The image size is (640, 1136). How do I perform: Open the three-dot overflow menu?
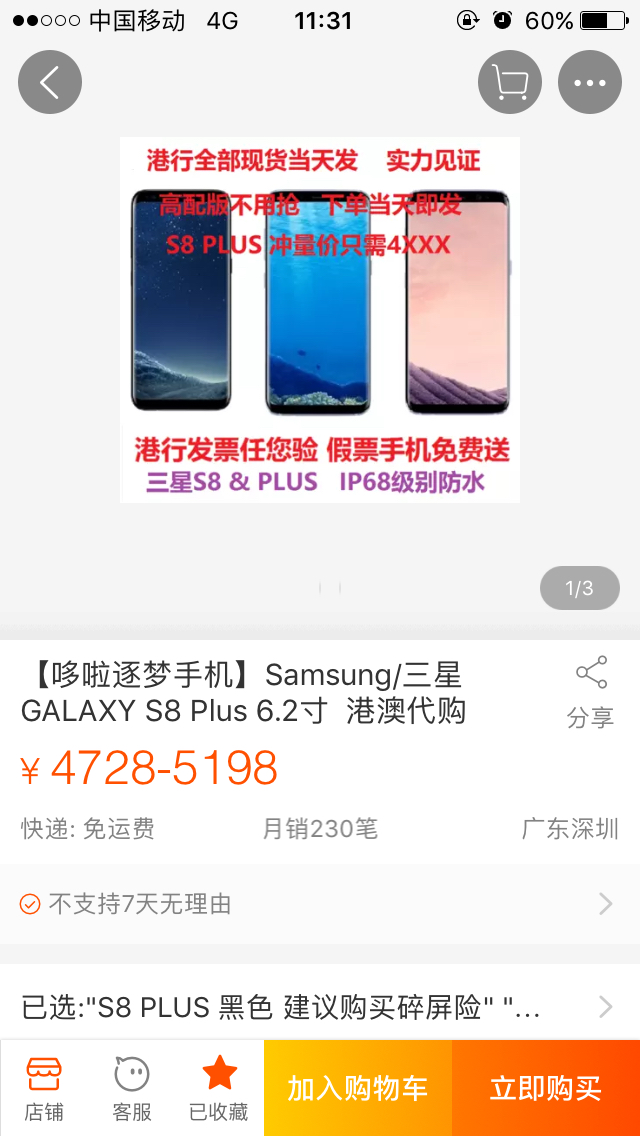(x=589, y=82)
